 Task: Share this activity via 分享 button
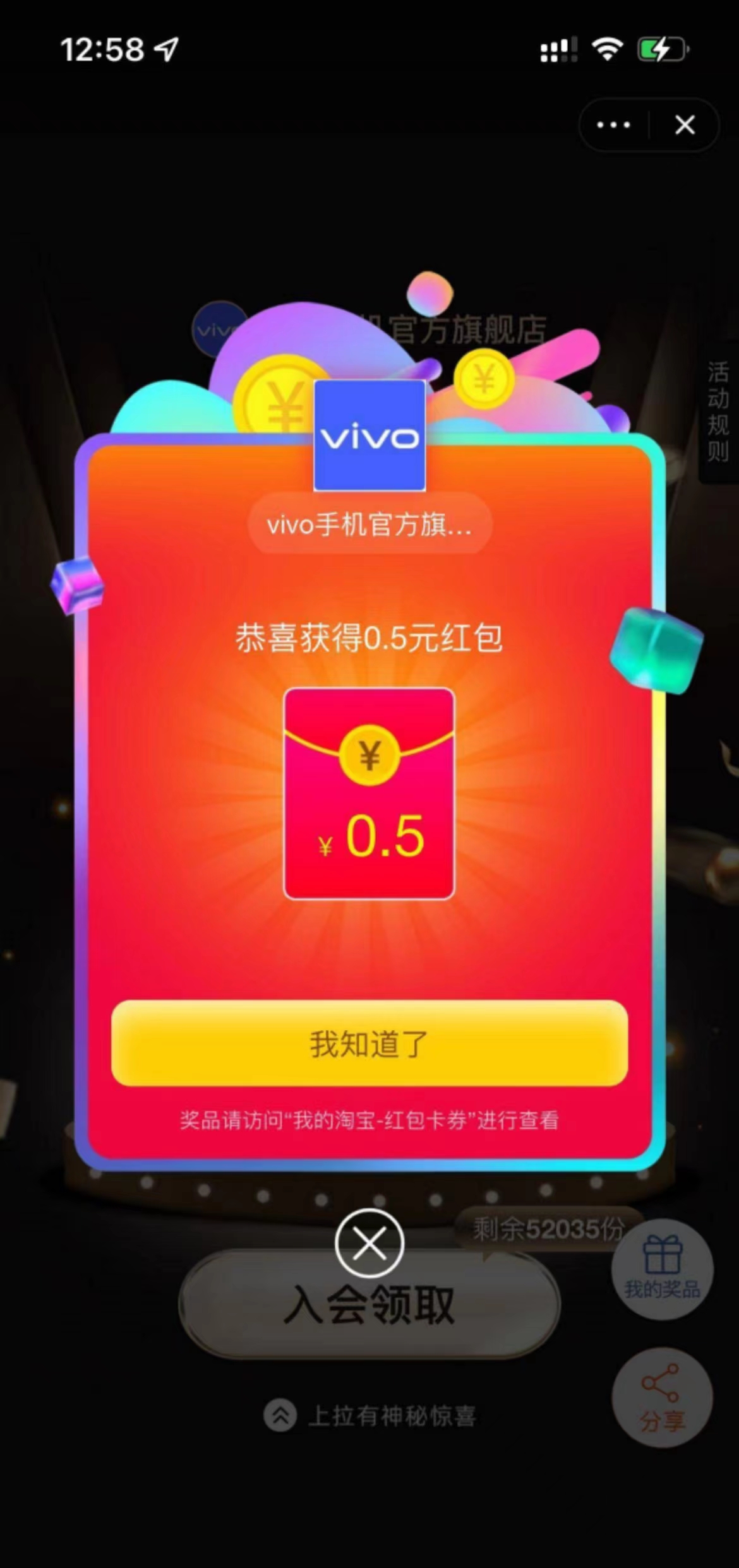662,1398
